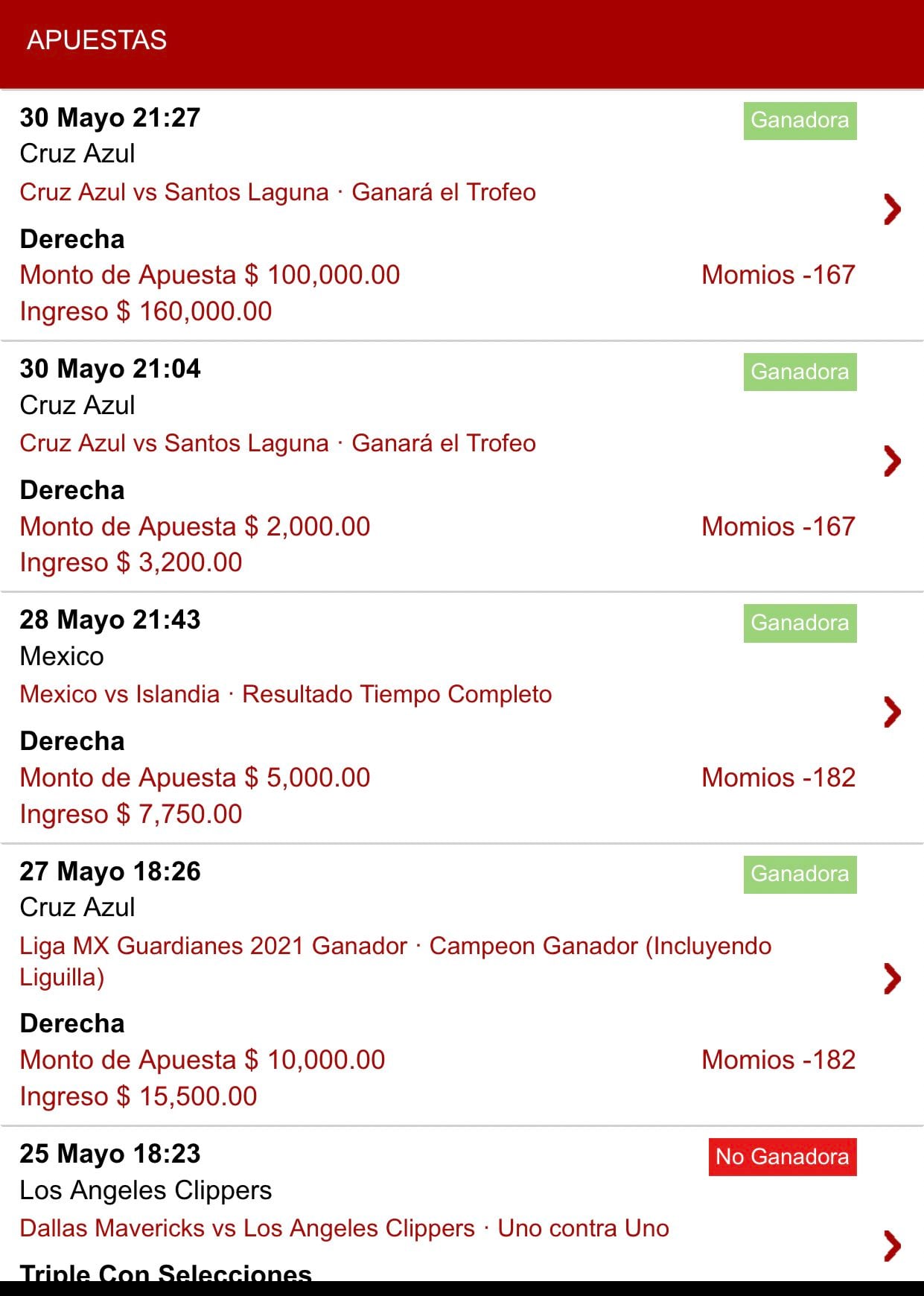
Task: Click Momios -182 on the Mexico bet
Action: 779,777
